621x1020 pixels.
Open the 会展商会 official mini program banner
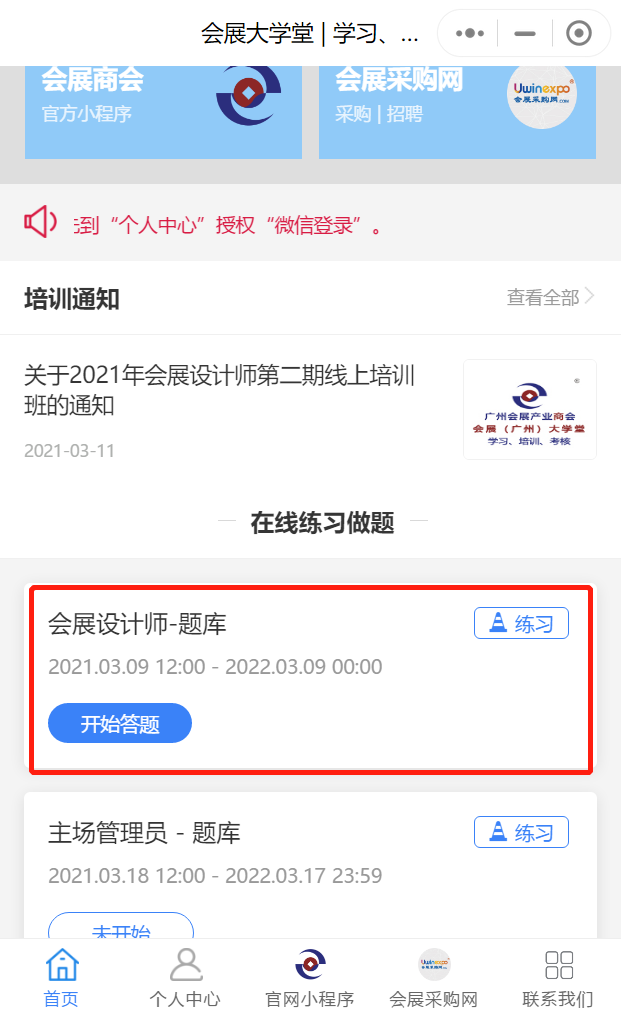click(163, 112)
